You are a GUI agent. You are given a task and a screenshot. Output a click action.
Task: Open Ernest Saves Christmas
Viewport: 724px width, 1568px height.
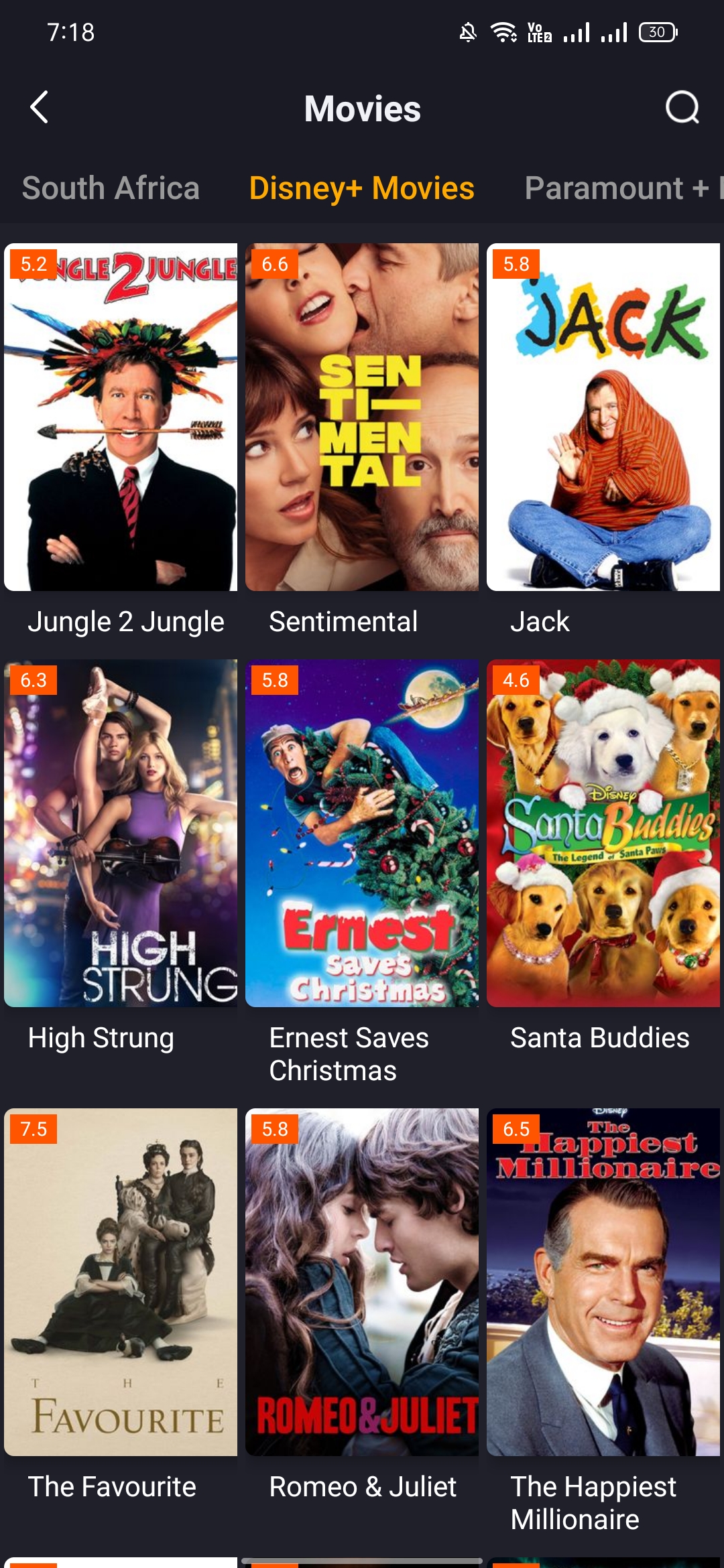pyautogui.click(x=362, y=833)
